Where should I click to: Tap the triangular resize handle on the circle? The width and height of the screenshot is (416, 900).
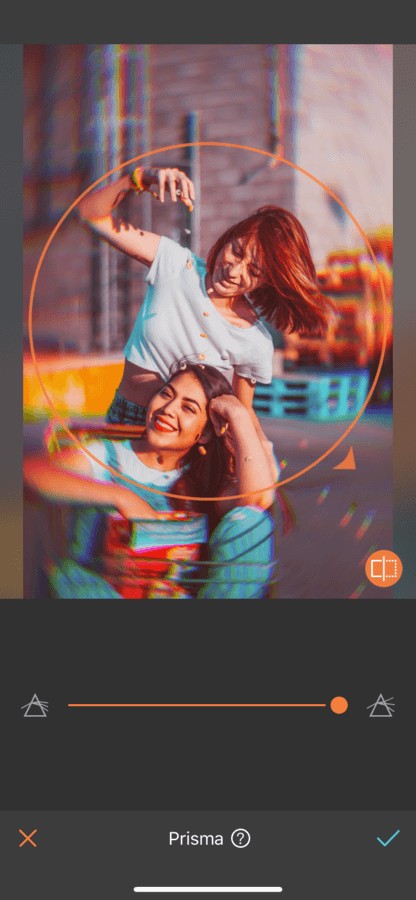pyautogui.click(x=345, y=459)
